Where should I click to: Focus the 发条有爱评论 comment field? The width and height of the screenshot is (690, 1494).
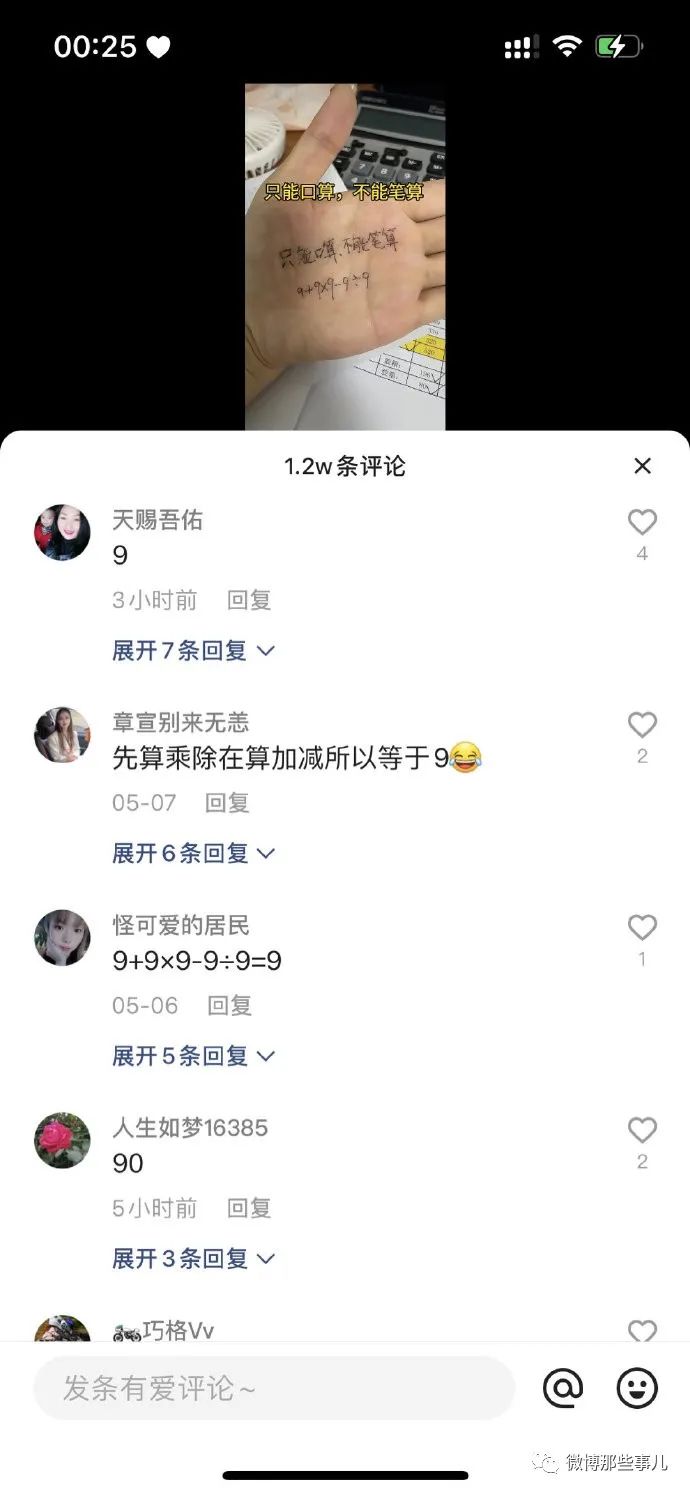(274, 1388)
